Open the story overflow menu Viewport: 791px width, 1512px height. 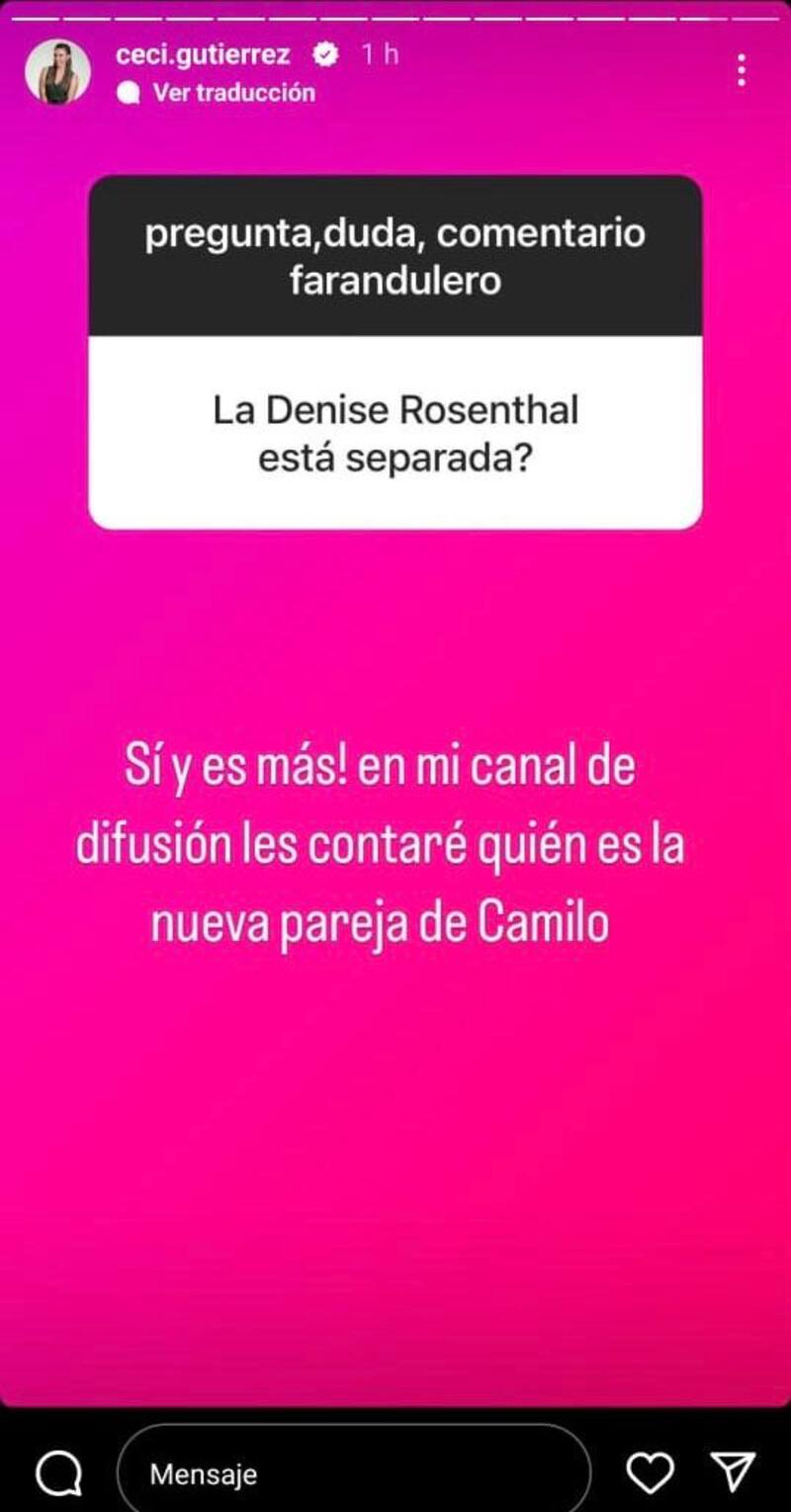tap(742, 71)
